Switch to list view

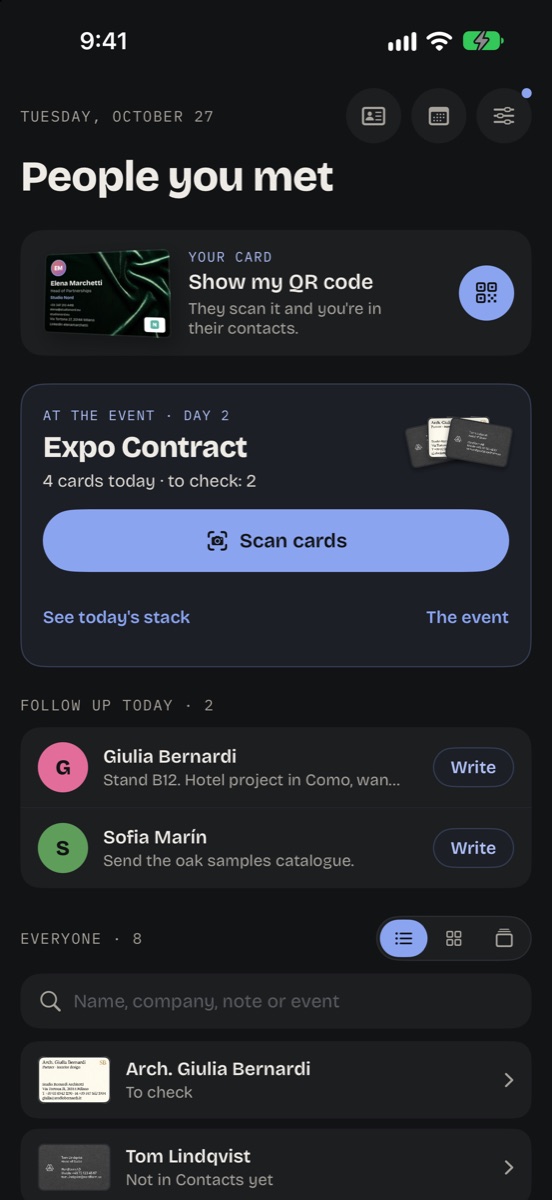coord(404,939)
